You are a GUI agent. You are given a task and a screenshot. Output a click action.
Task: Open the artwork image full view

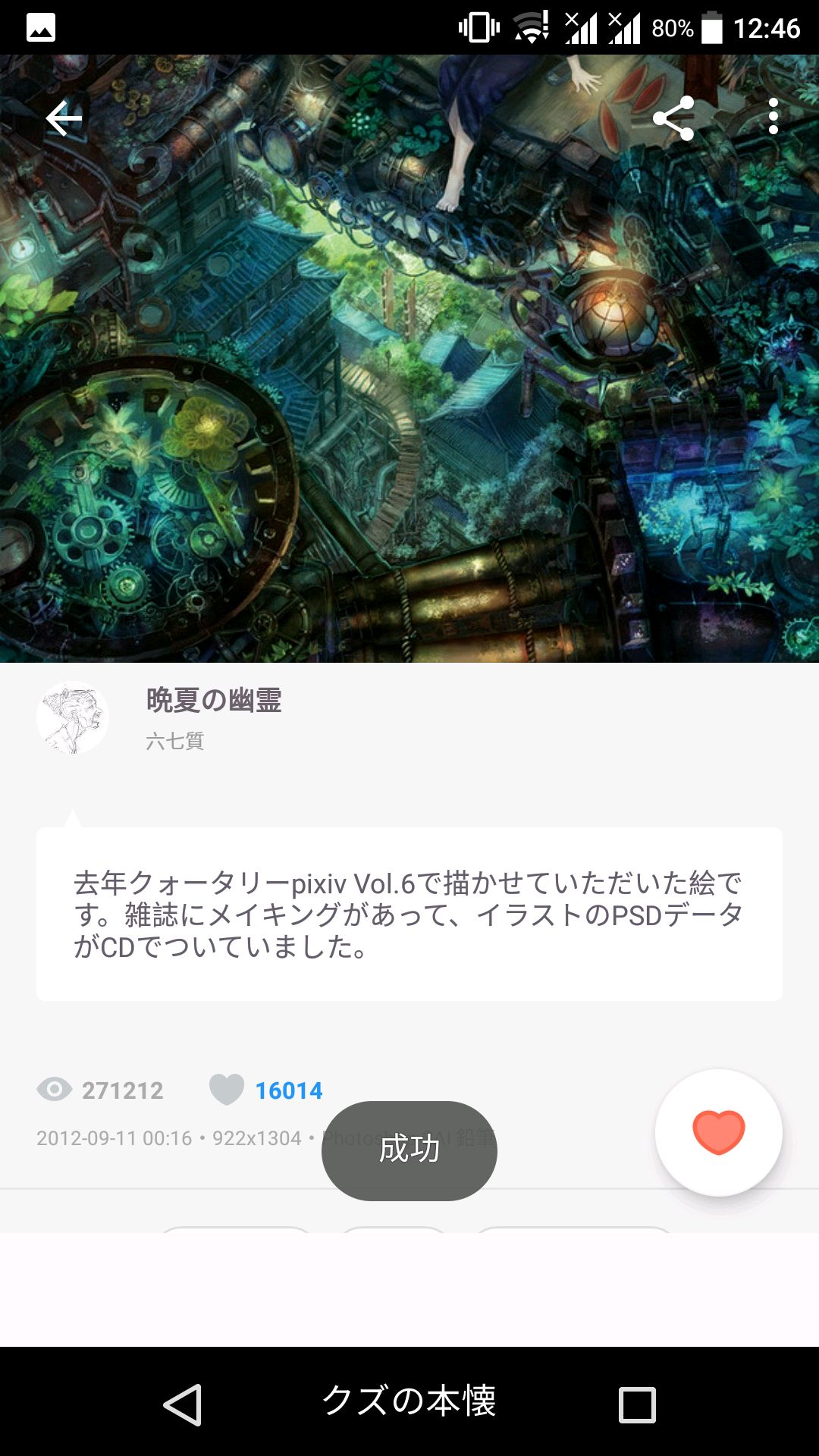[x=409, y=359]
